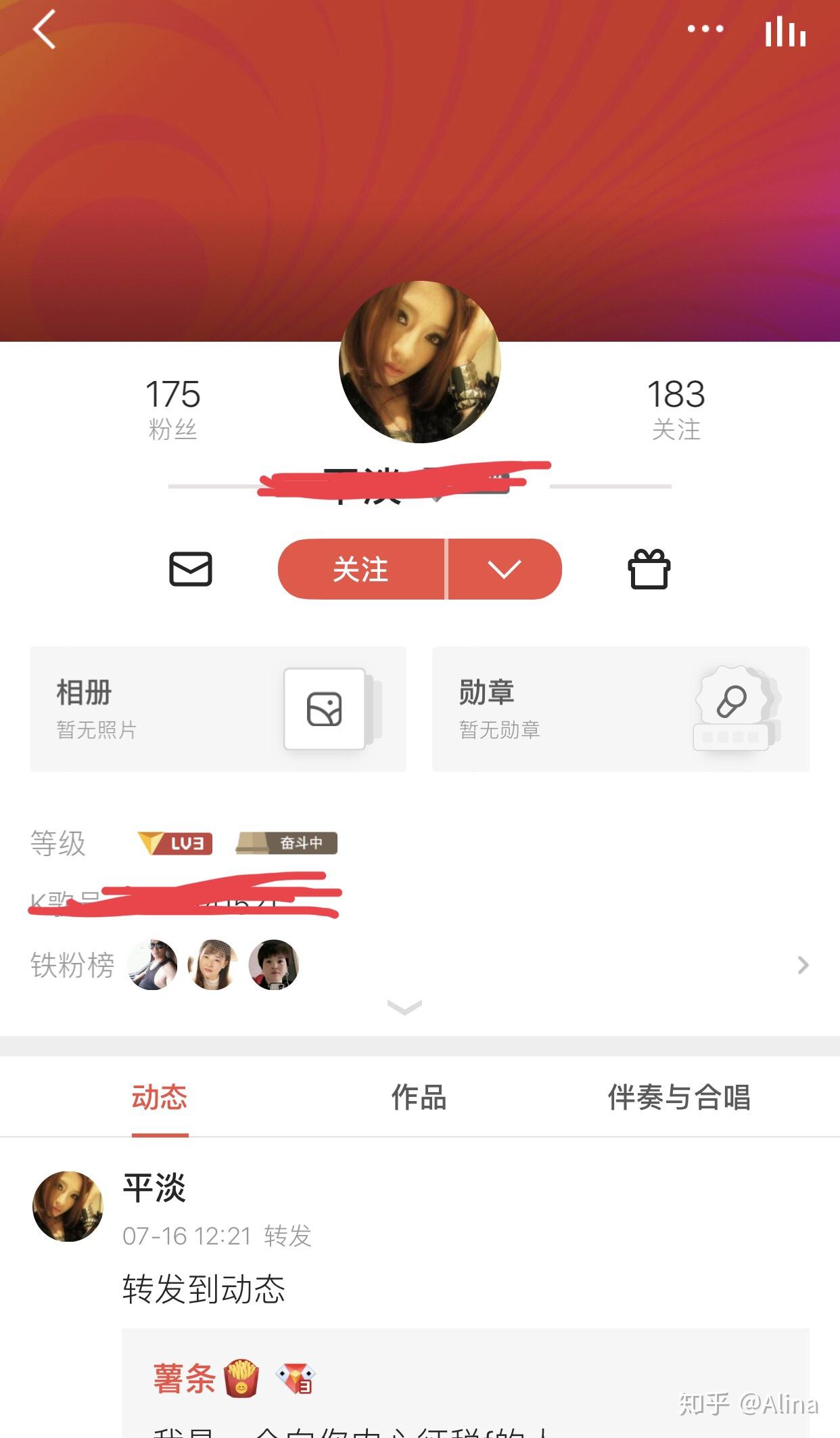The image size is (840, 1438).
Task: Expand more profile details with down chevron
Action: pyautogui.click(x=404, y=1008)
